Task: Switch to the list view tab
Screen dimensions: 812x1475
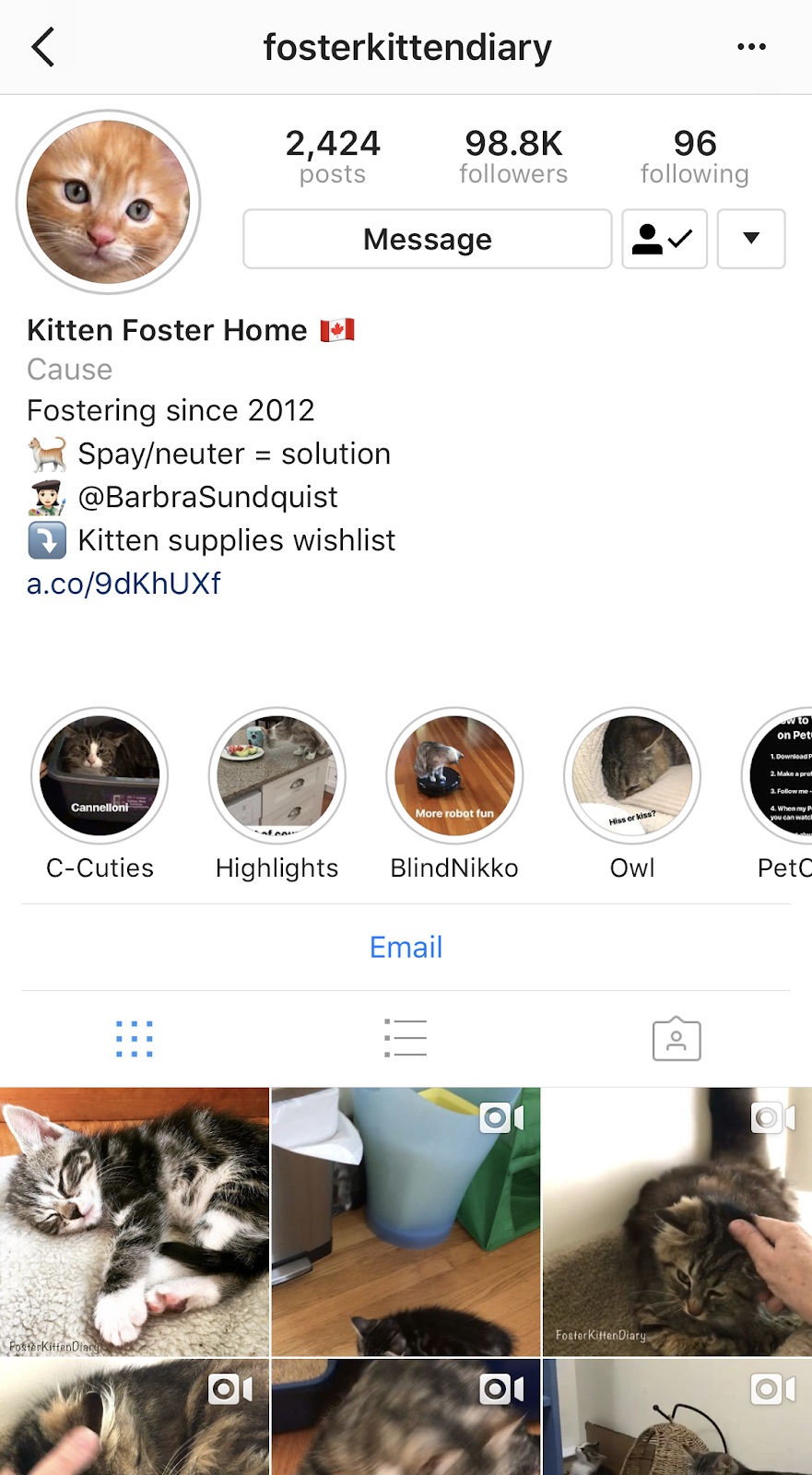Action: (x=406, y=1039)
